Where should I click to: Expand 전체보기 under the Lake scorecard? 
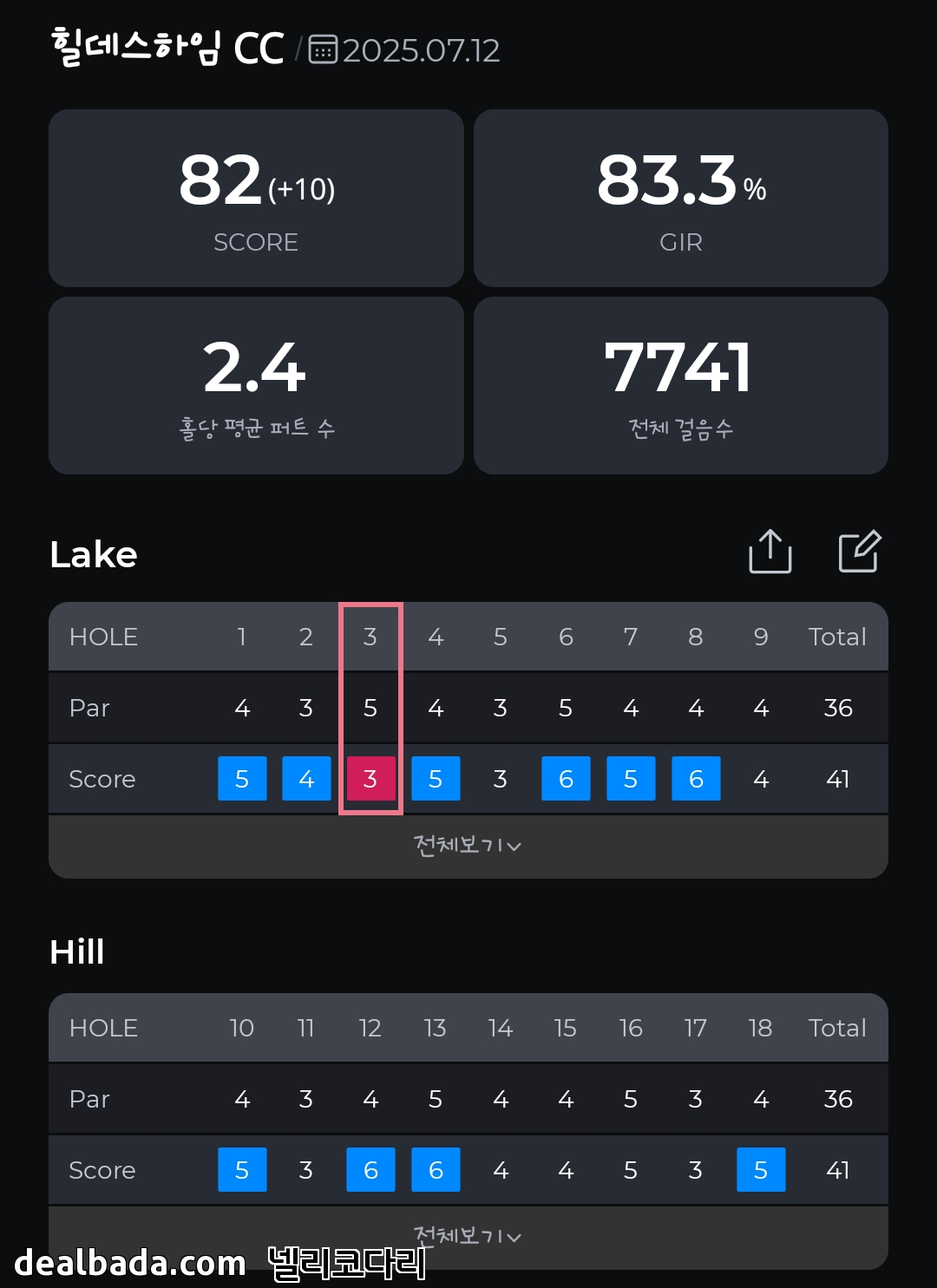point(468,846)
